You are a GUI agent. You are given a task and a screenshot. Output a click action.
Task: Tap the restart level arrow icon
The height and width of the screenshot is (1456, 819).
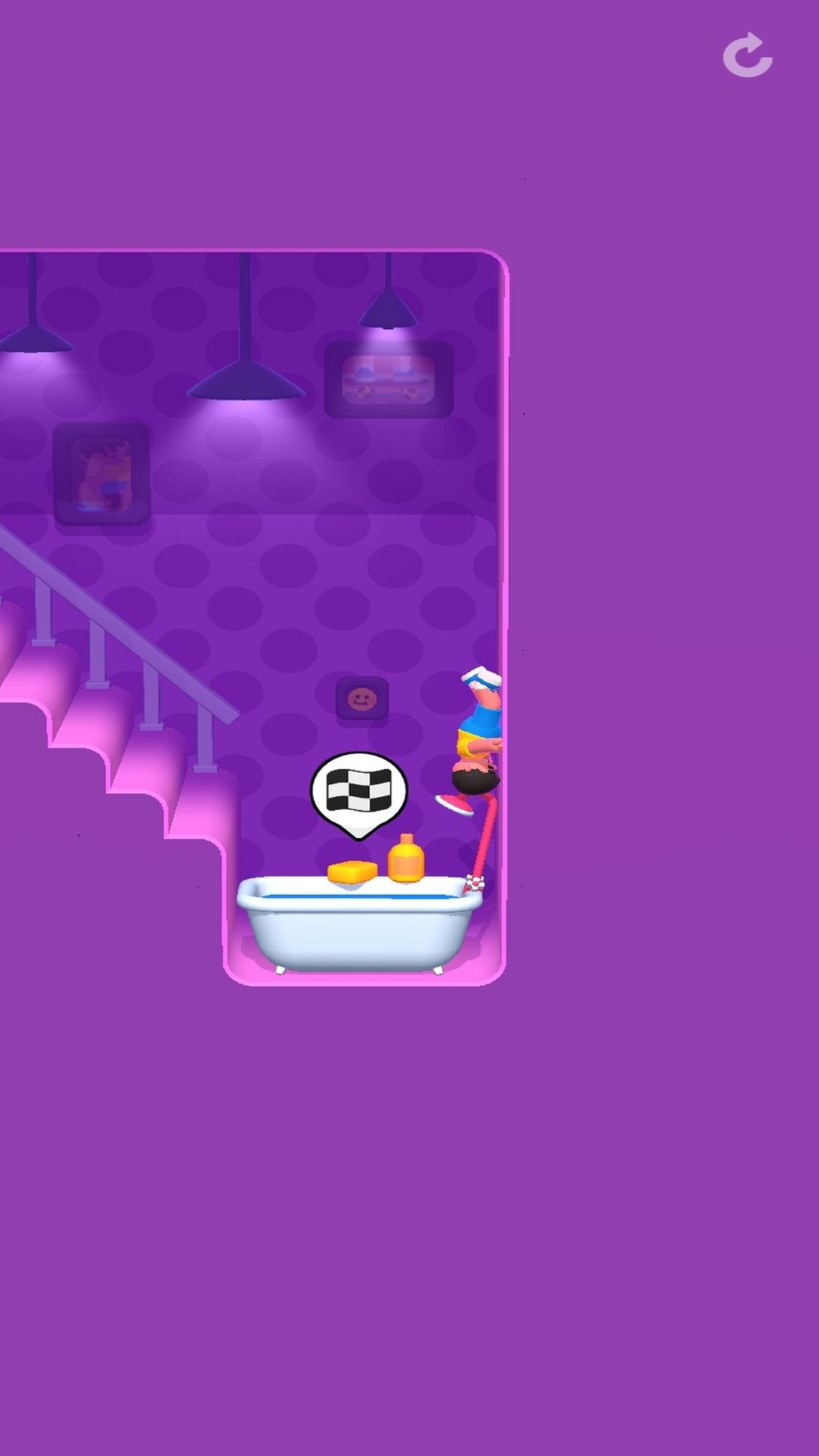(748, 55)
